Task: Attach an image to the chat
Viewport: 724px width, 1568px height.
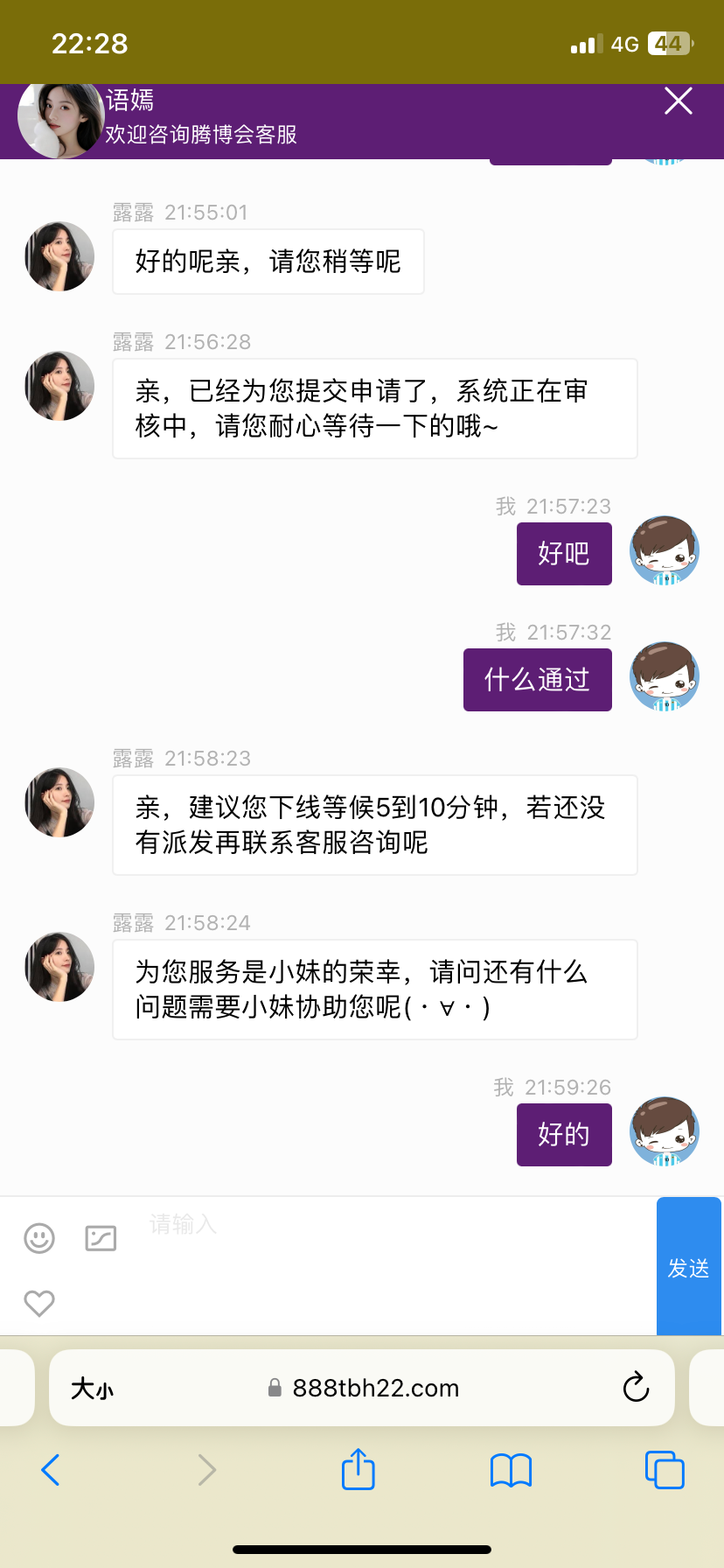Action: pyautogui.click(x=101, y=1238)
